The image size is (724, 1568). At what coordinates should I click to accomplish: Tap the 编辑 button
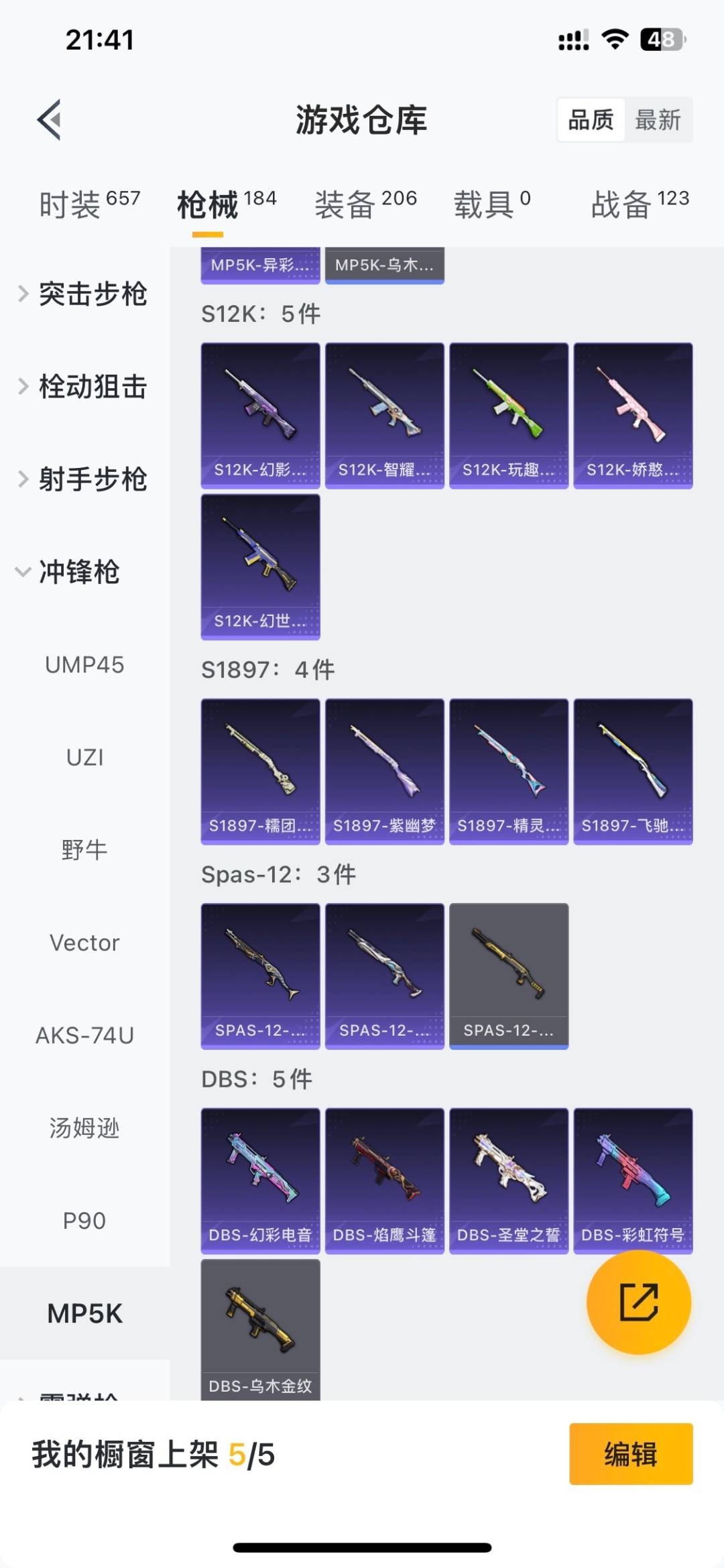pyautogui.click(x=629, y=1468)
